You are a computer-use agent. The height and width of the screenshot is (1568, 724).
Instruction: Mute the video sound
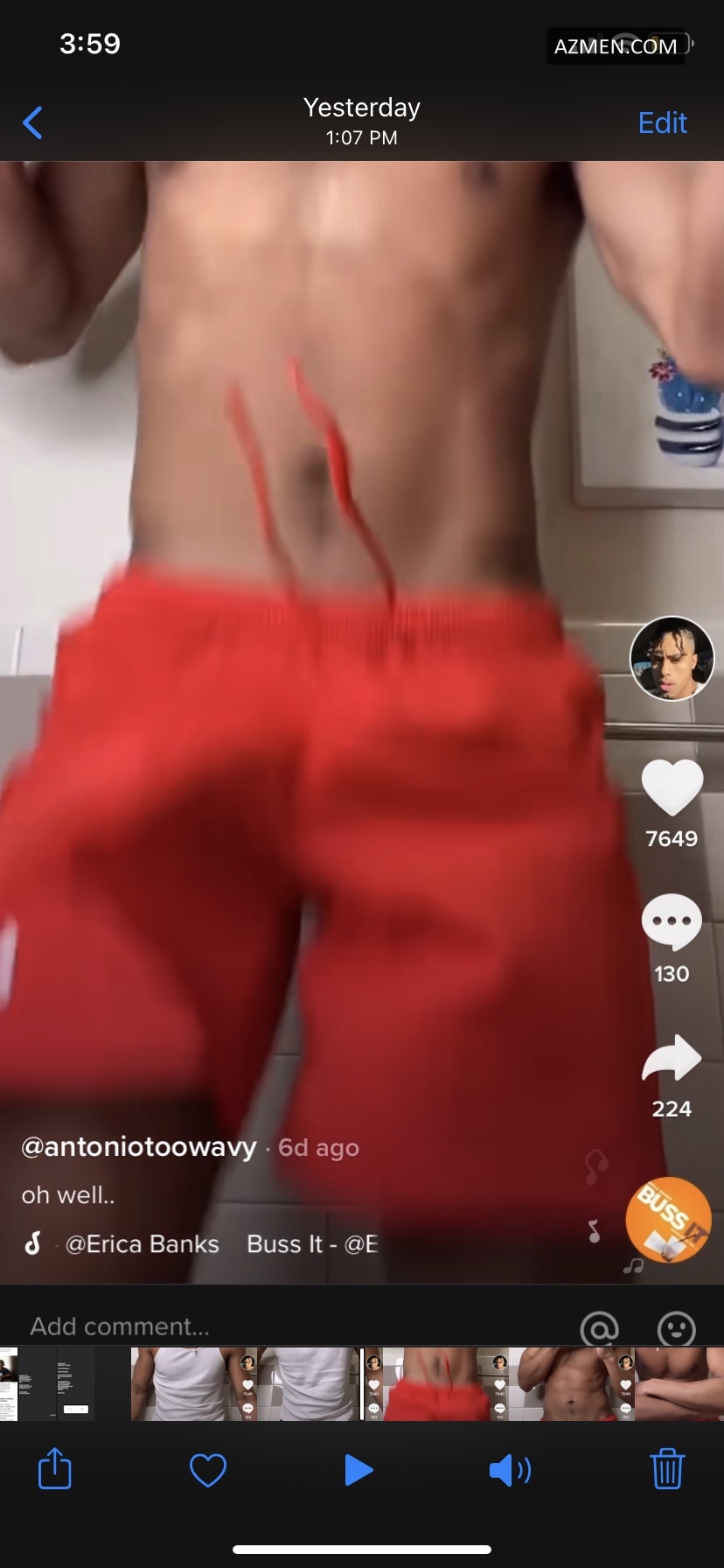coord(510,1470)
